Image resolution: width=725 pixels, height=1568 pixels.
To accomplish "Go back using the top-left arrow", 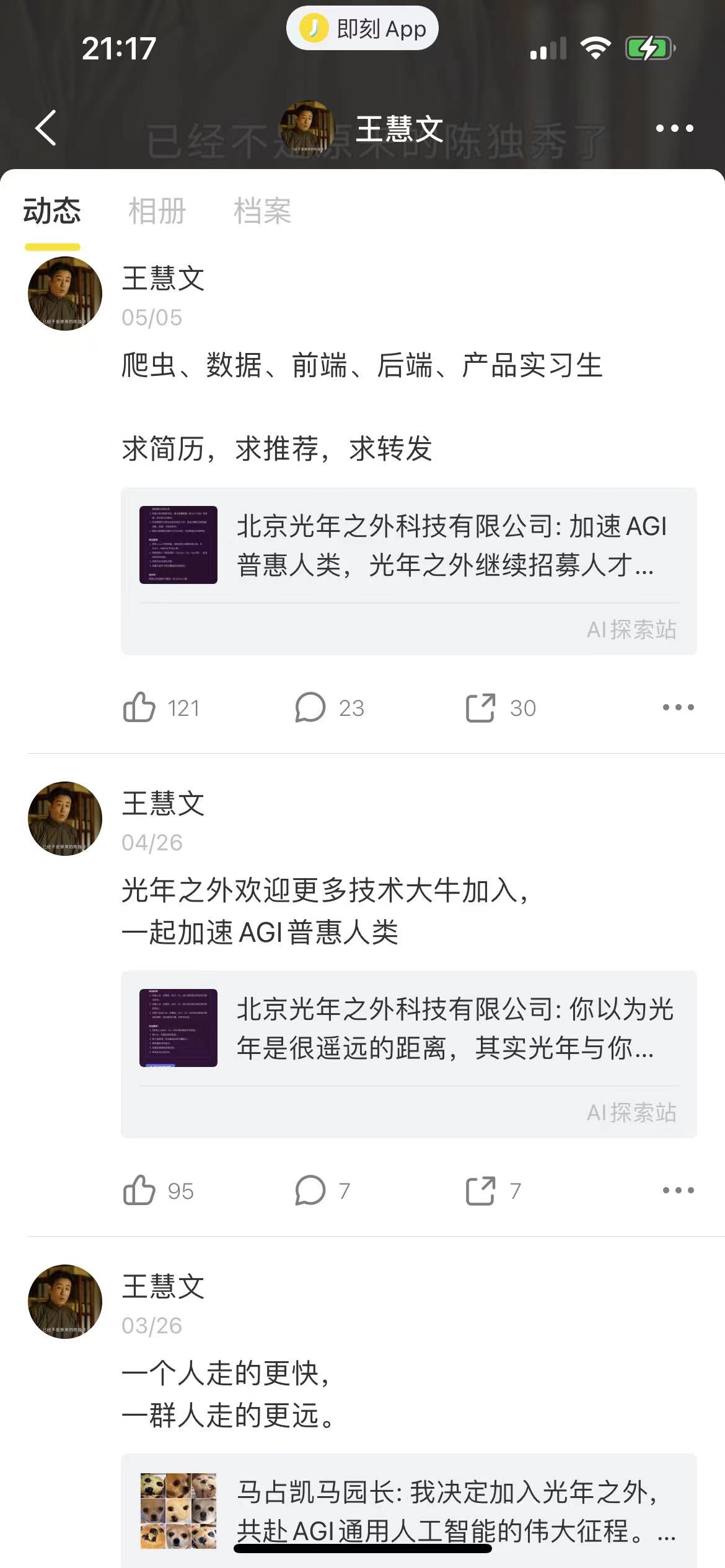I will click(46, 128).
